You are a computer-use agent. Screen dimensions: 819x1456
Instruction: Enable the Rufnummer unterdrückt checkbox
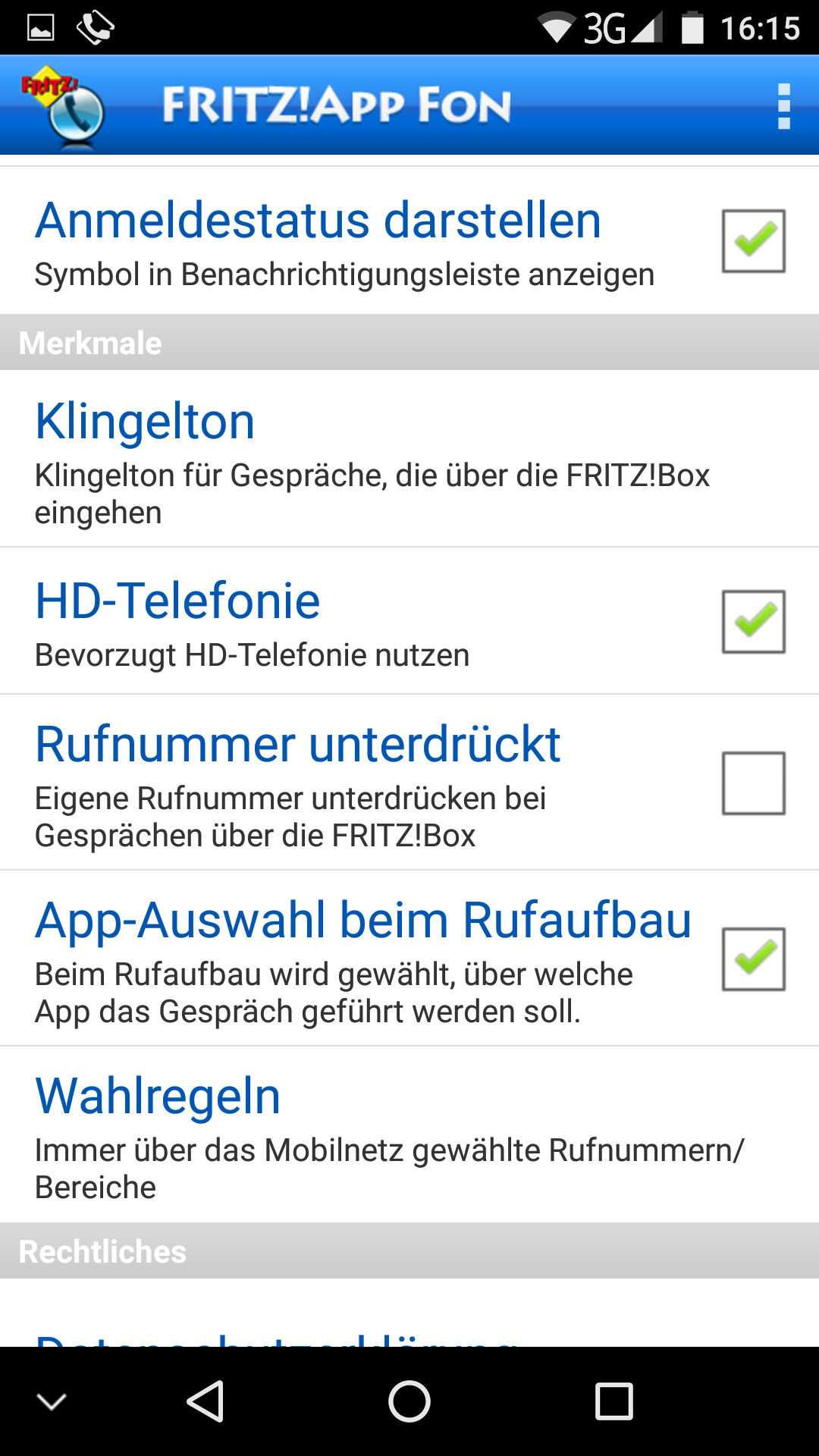753,783
